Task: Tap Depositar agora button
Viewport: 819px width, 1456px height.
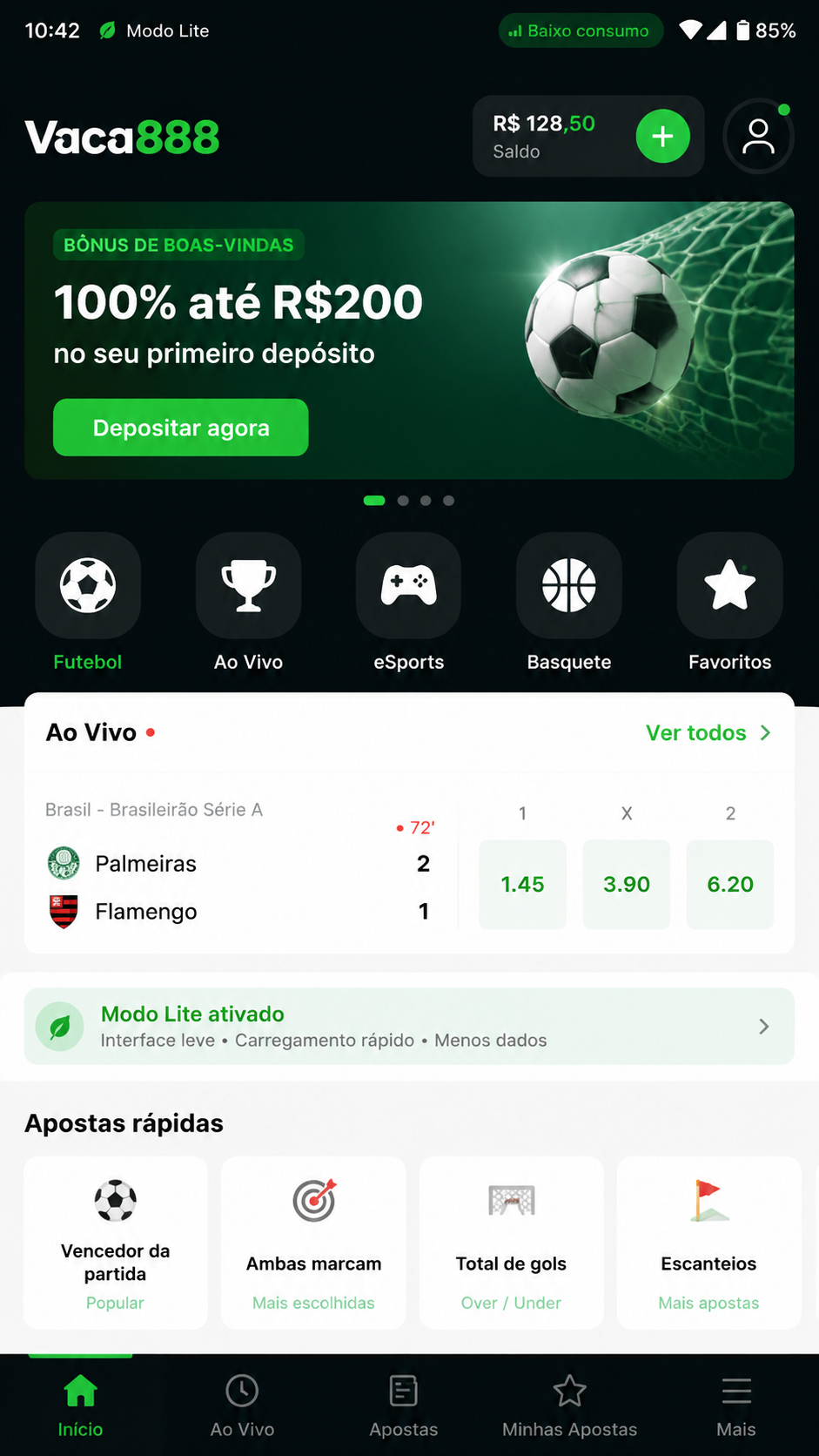Action: 181,428
